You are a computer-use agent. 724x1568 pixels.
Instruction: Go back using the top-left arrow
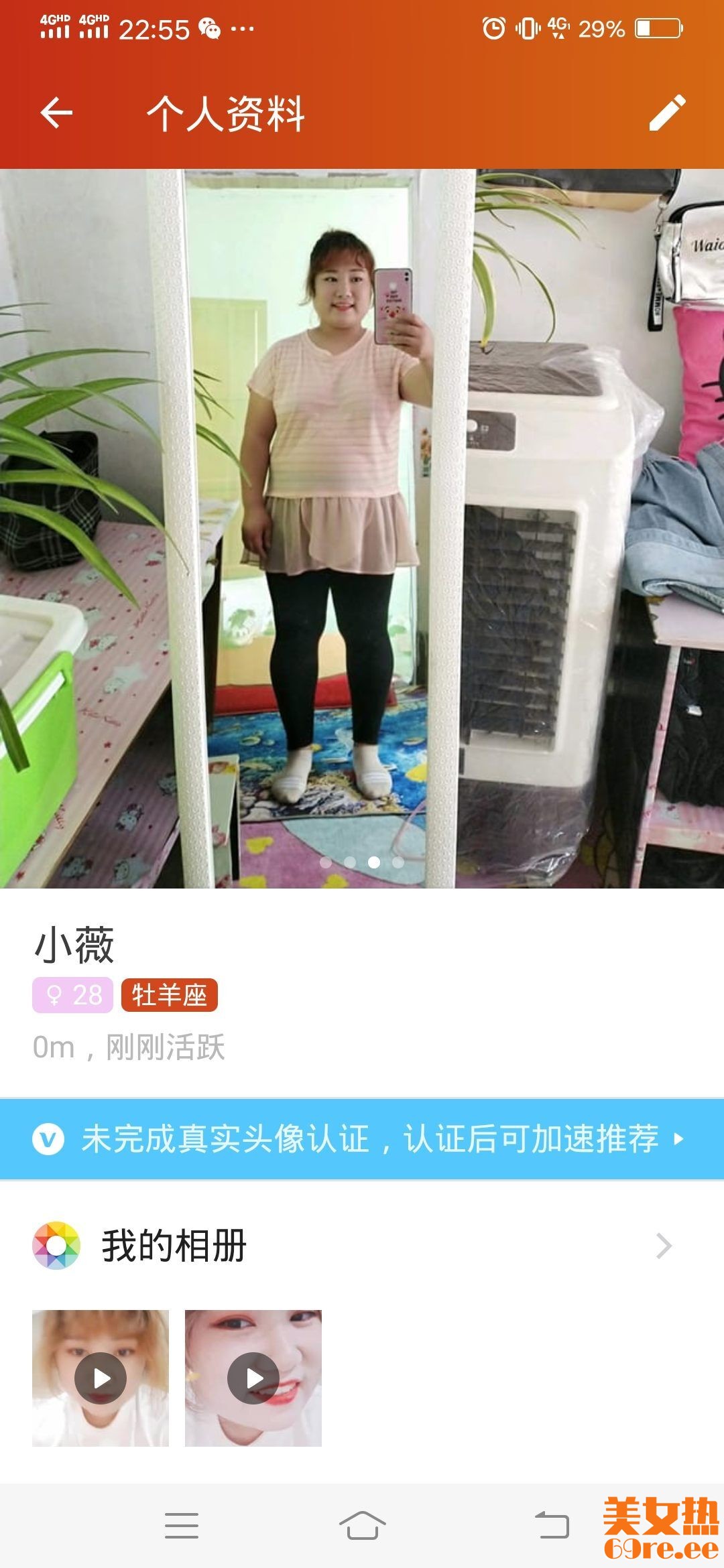point(56,113)
